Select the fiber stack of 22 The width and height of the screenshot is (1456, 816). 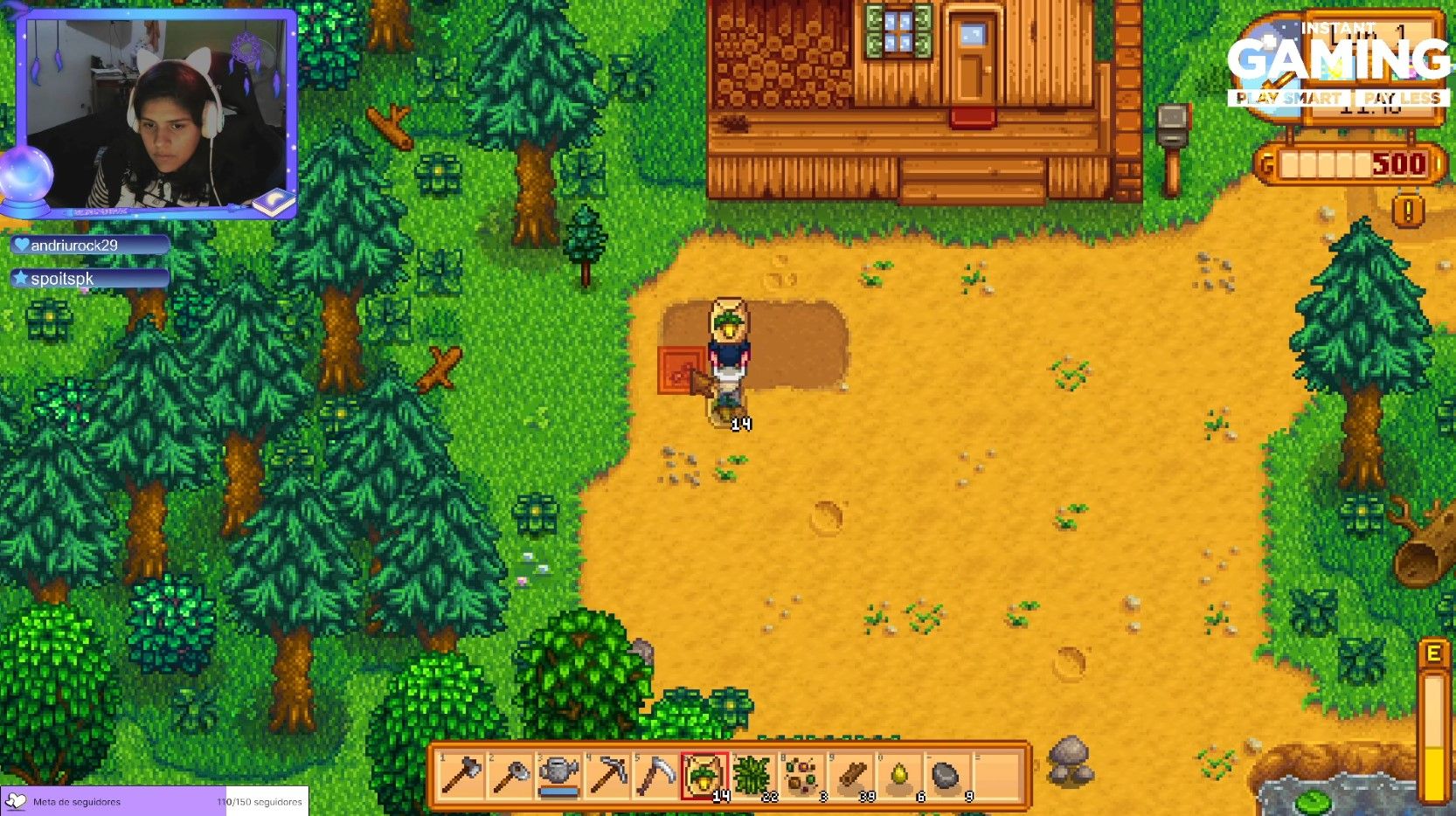[x=752, y=775]
